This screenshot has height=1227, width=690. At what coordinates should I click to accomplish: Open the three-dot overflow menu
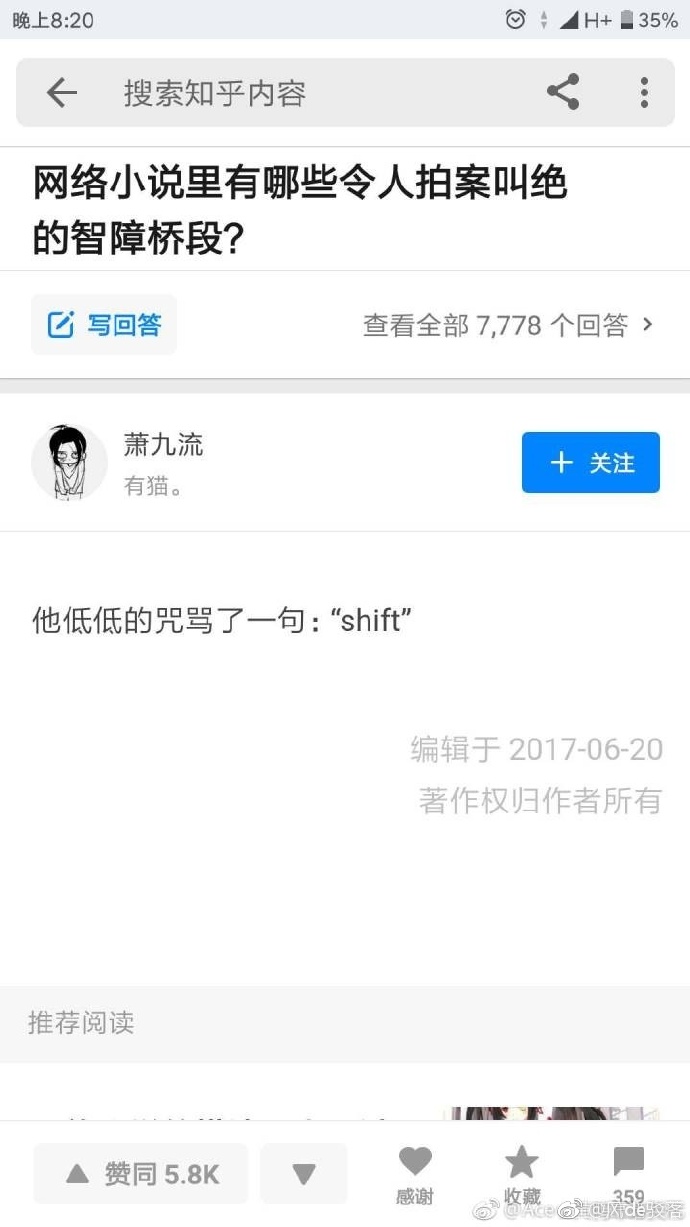644,93
